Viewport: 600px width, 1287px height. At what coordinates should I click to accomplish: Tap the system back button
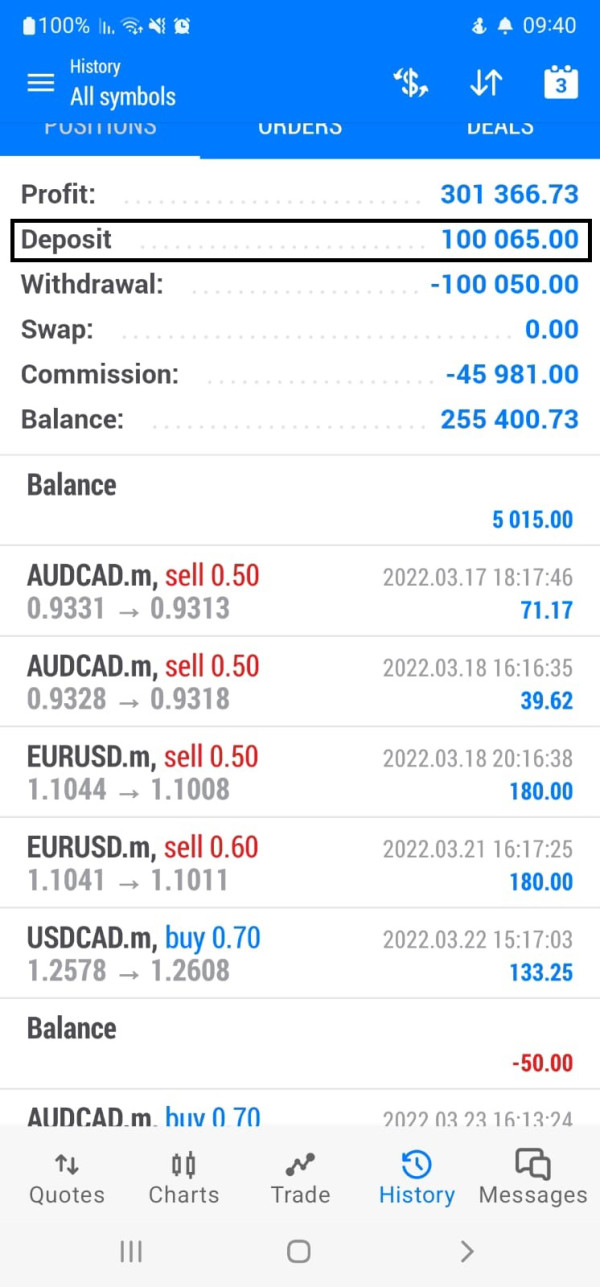click(466, 1251)
